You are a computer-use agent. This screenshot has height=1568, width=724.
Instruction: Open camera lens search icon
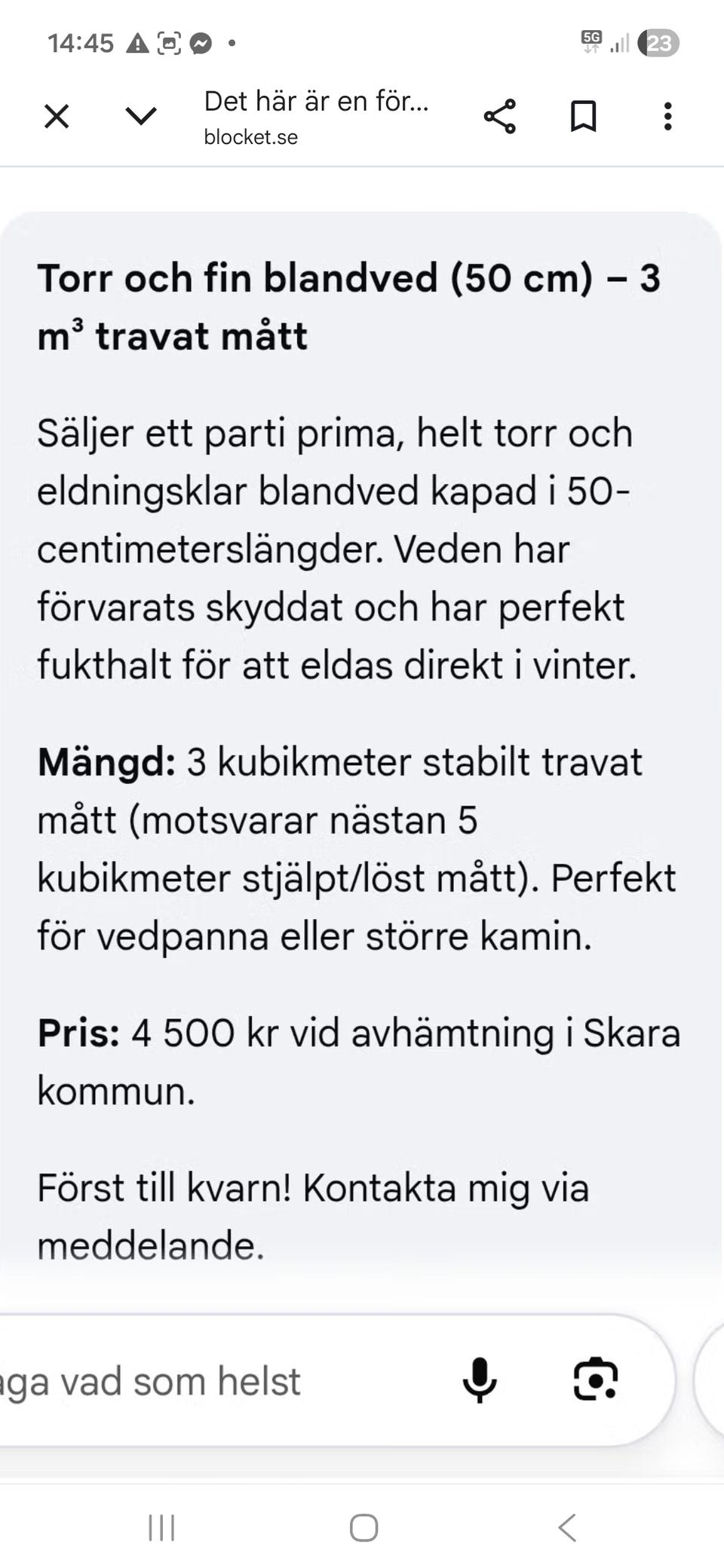pos(596,1380)
